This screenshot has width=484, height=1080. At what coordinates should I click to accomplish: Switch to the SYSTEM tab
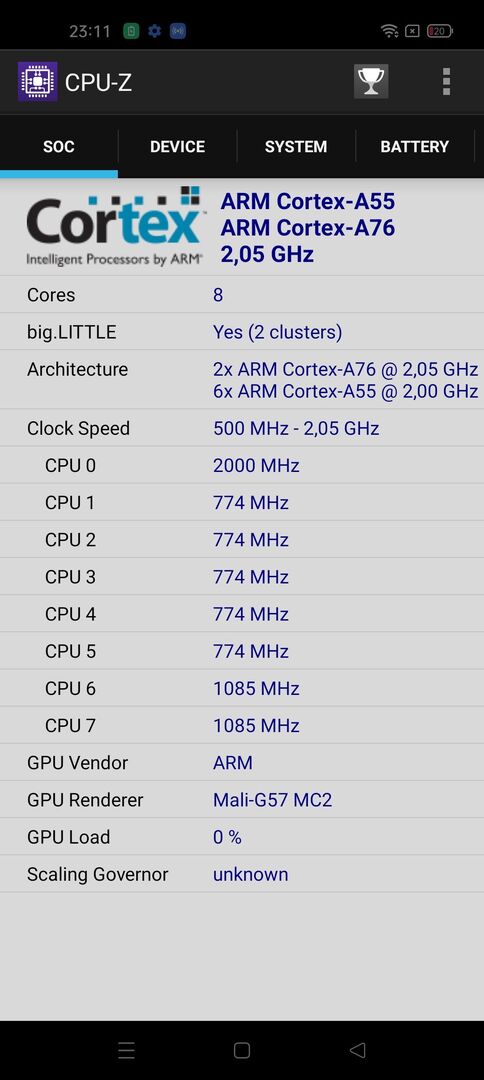click(296, 147)
